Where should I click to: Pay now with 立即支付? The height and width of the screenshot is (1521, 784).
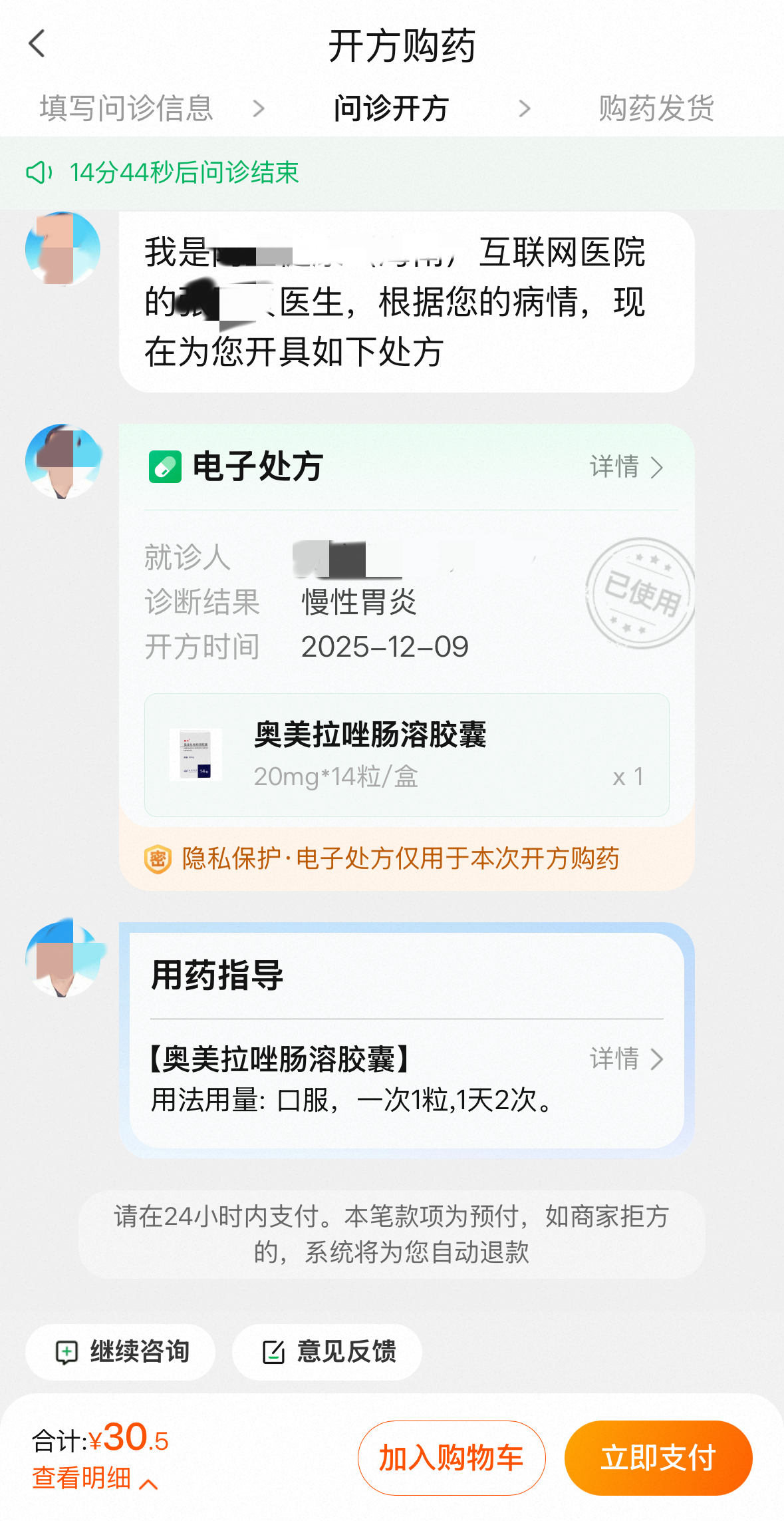coord(658,1458)
